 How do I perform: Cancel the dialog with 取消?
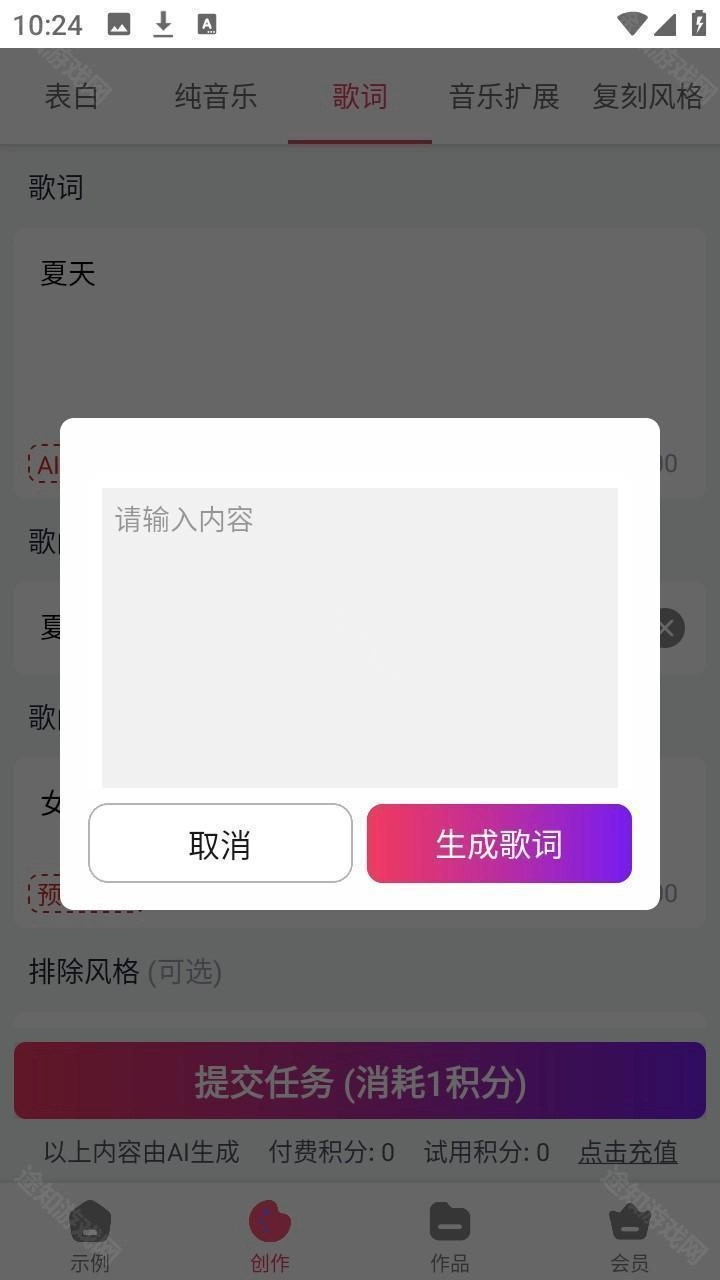(220, 843)
